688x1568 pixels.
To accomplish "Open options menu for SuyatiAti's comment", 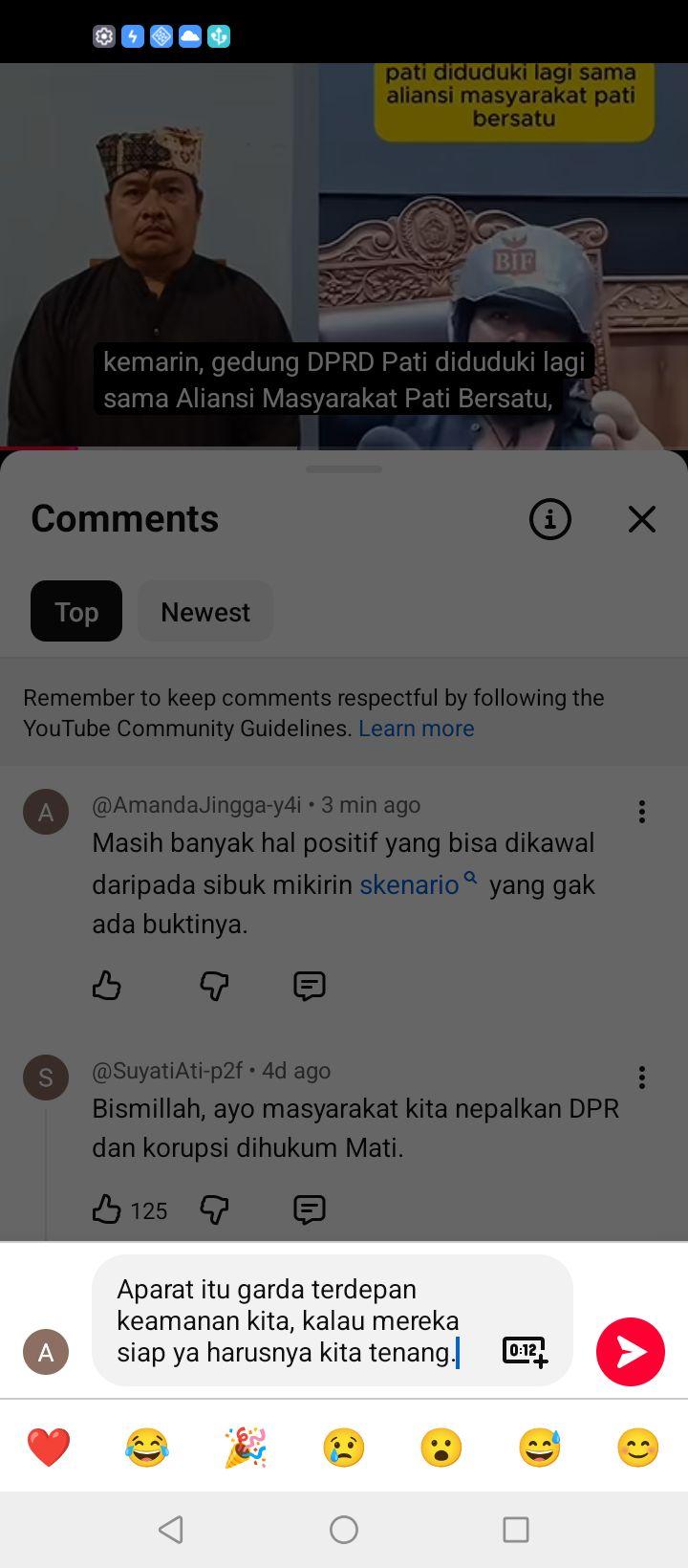I will pos(642,1078).
